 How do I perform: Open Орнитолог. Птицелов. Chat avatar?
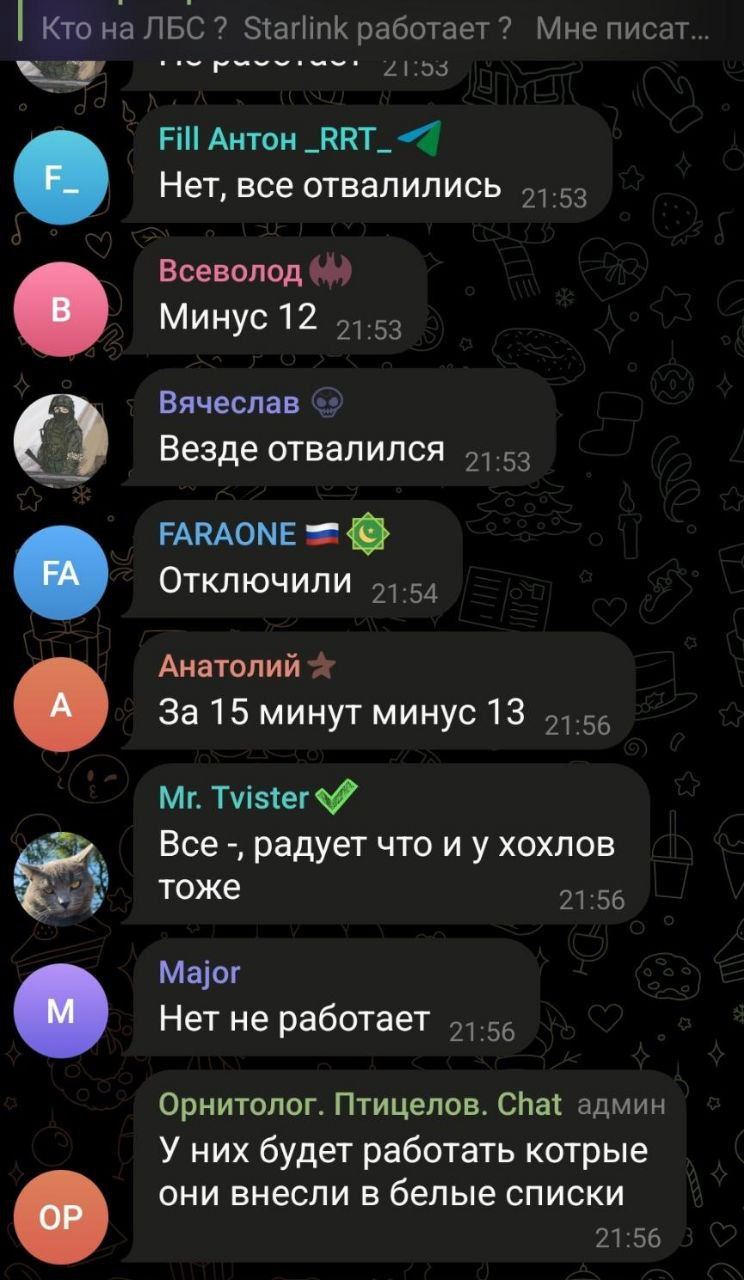(x=61, y=1217)
